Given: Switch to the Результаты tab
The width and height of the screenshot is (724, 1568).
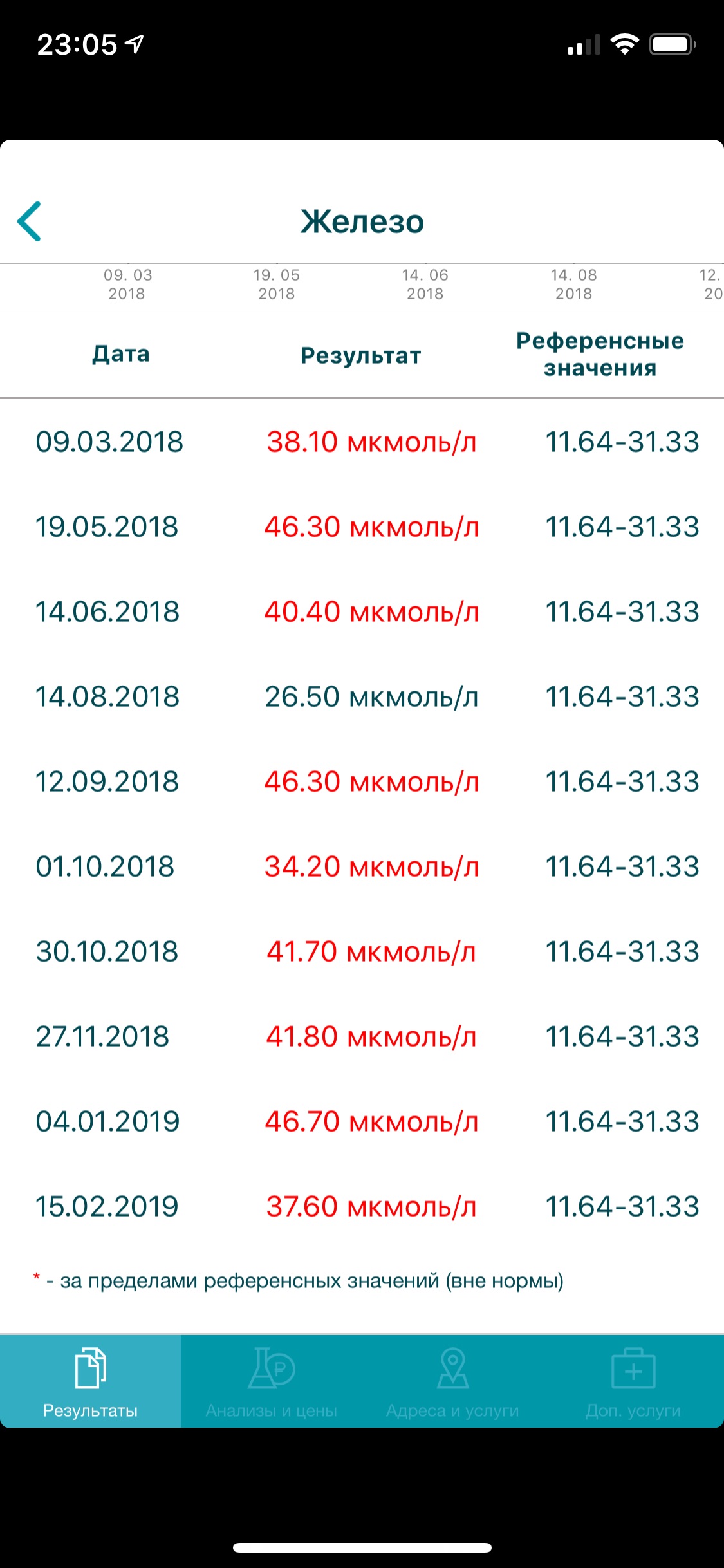Looking at the screenshot, I should tap(90, 1381).
